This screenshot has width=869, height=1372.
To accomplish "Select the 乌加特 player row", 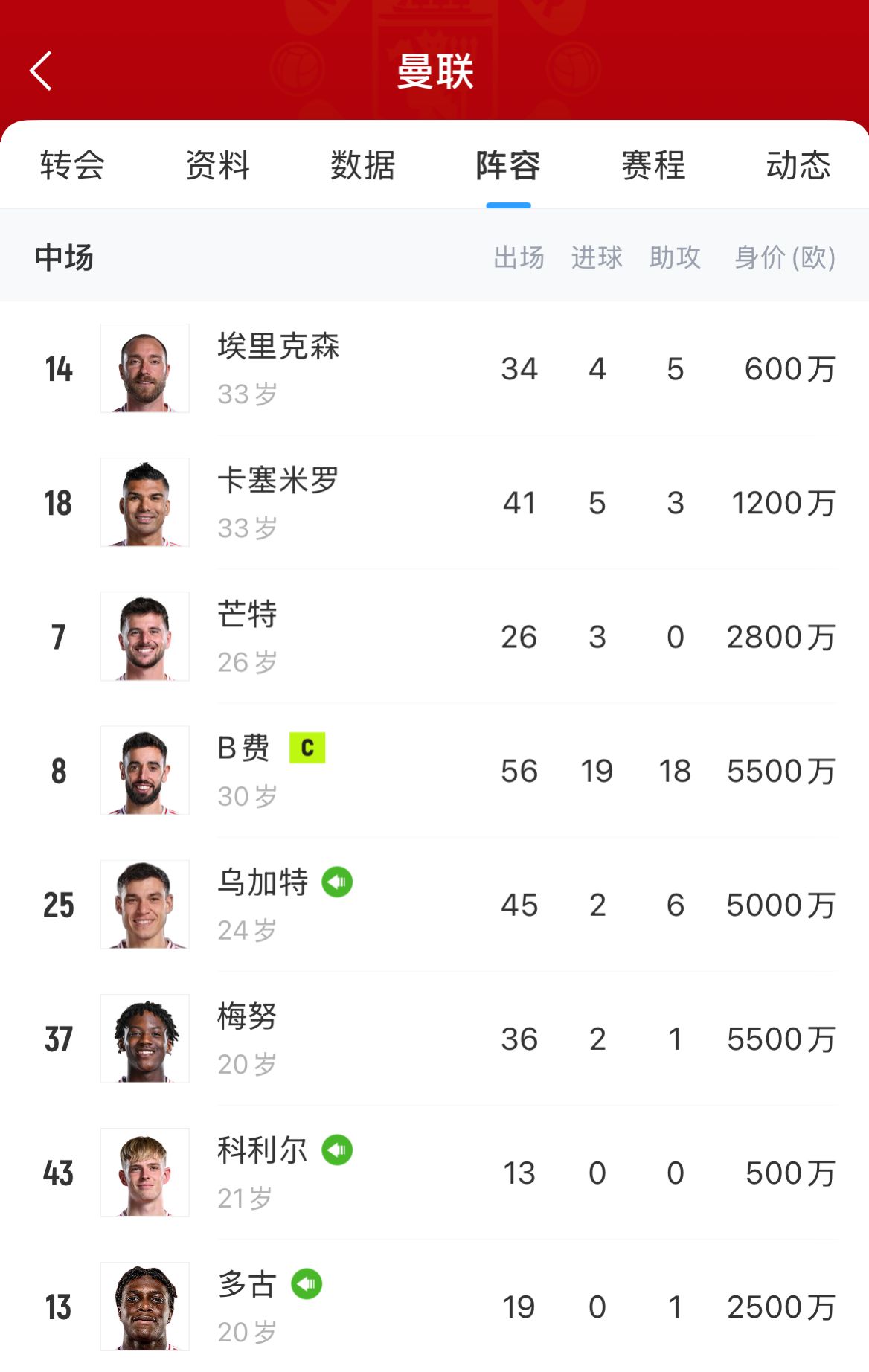I will 263,904.
